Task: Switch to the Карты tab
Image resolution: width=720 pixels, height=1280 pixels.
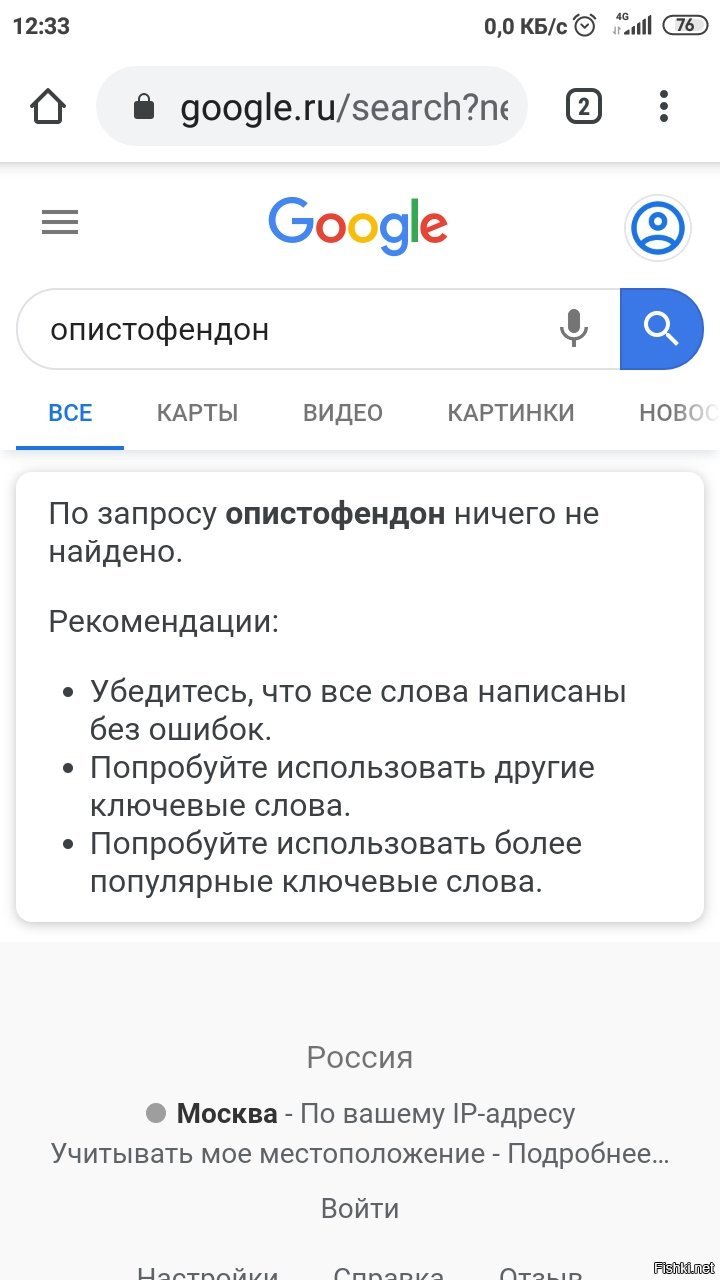Action: pyautogui.click(x=197, y=413)
